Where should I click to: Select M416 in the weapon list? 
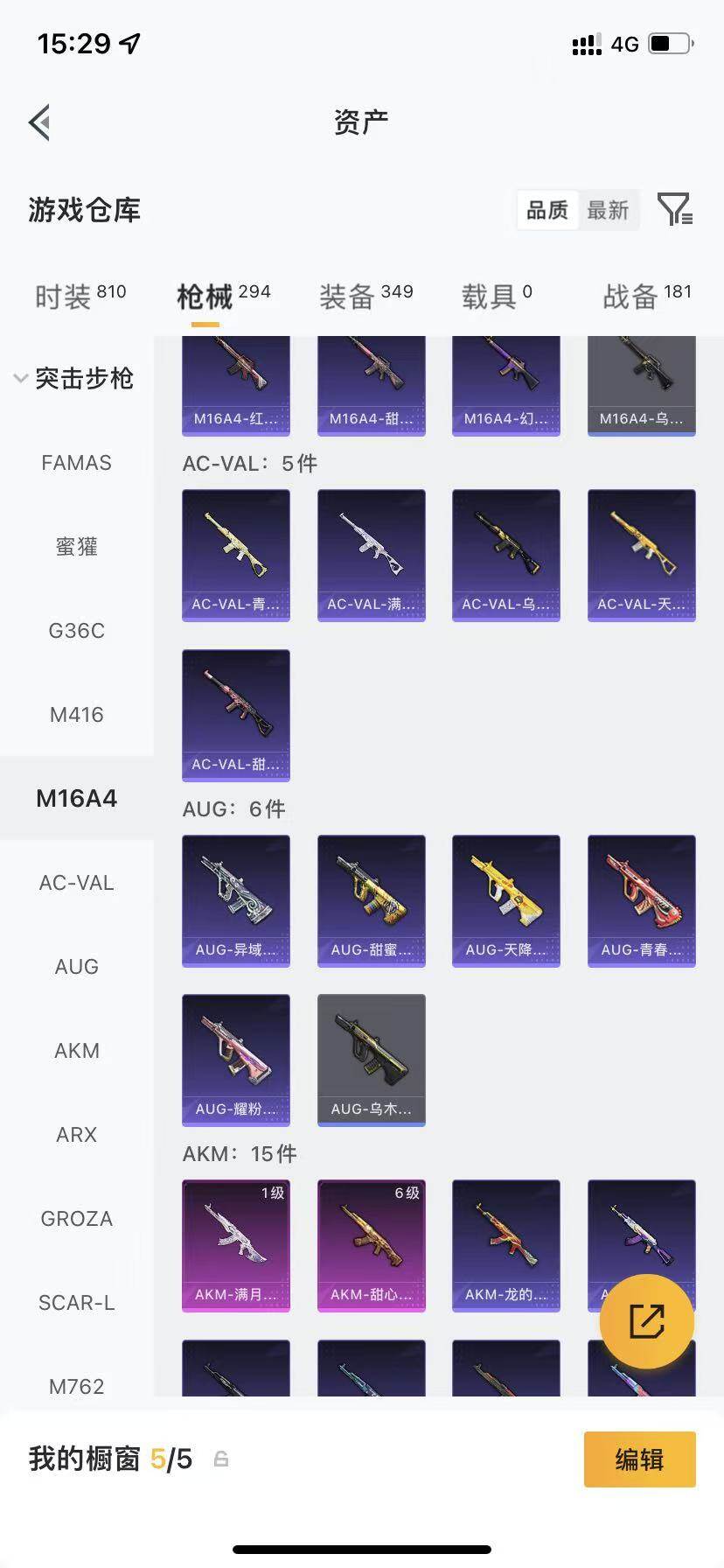point(76,715)
